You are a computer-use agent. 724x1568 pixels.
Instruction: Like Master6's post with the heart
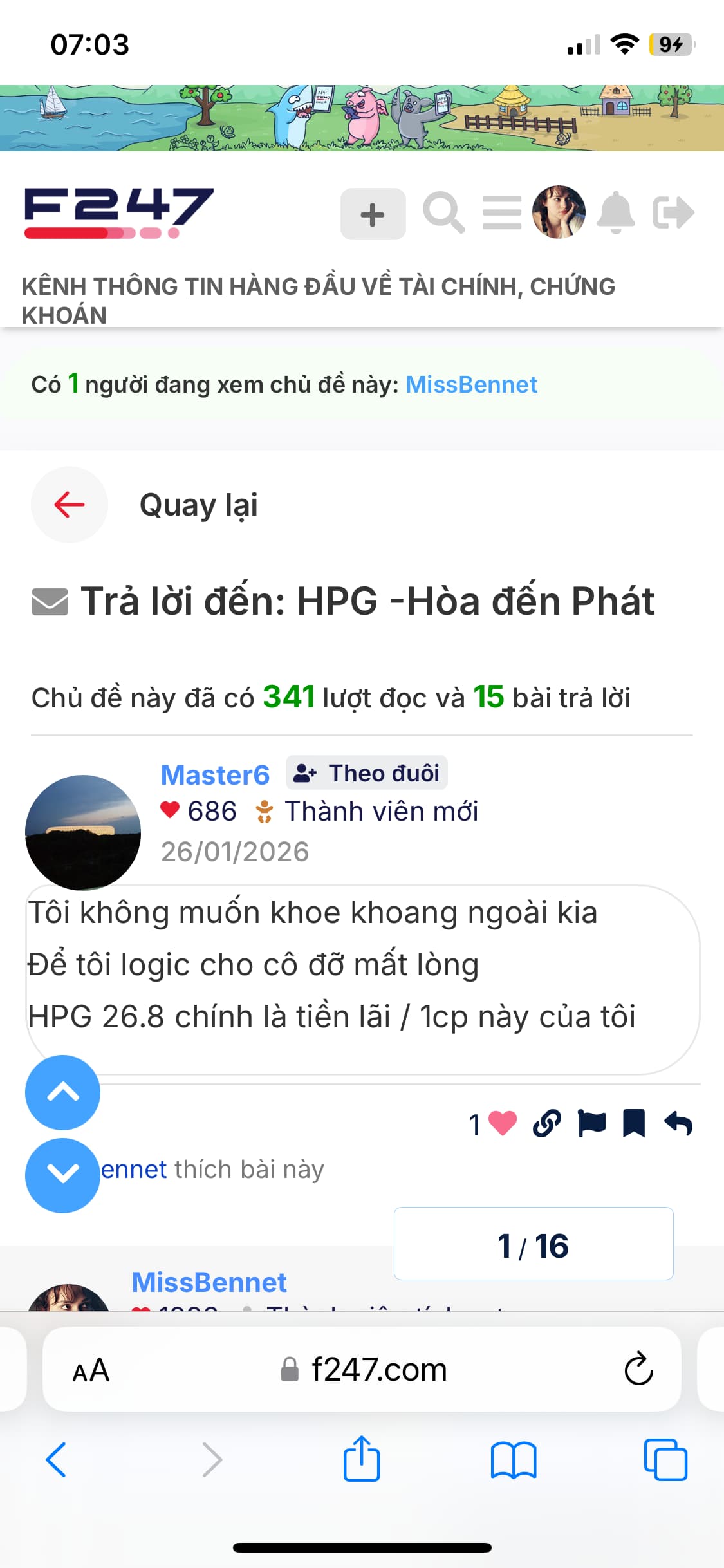pyautogui.click(x=503, y=1124)
